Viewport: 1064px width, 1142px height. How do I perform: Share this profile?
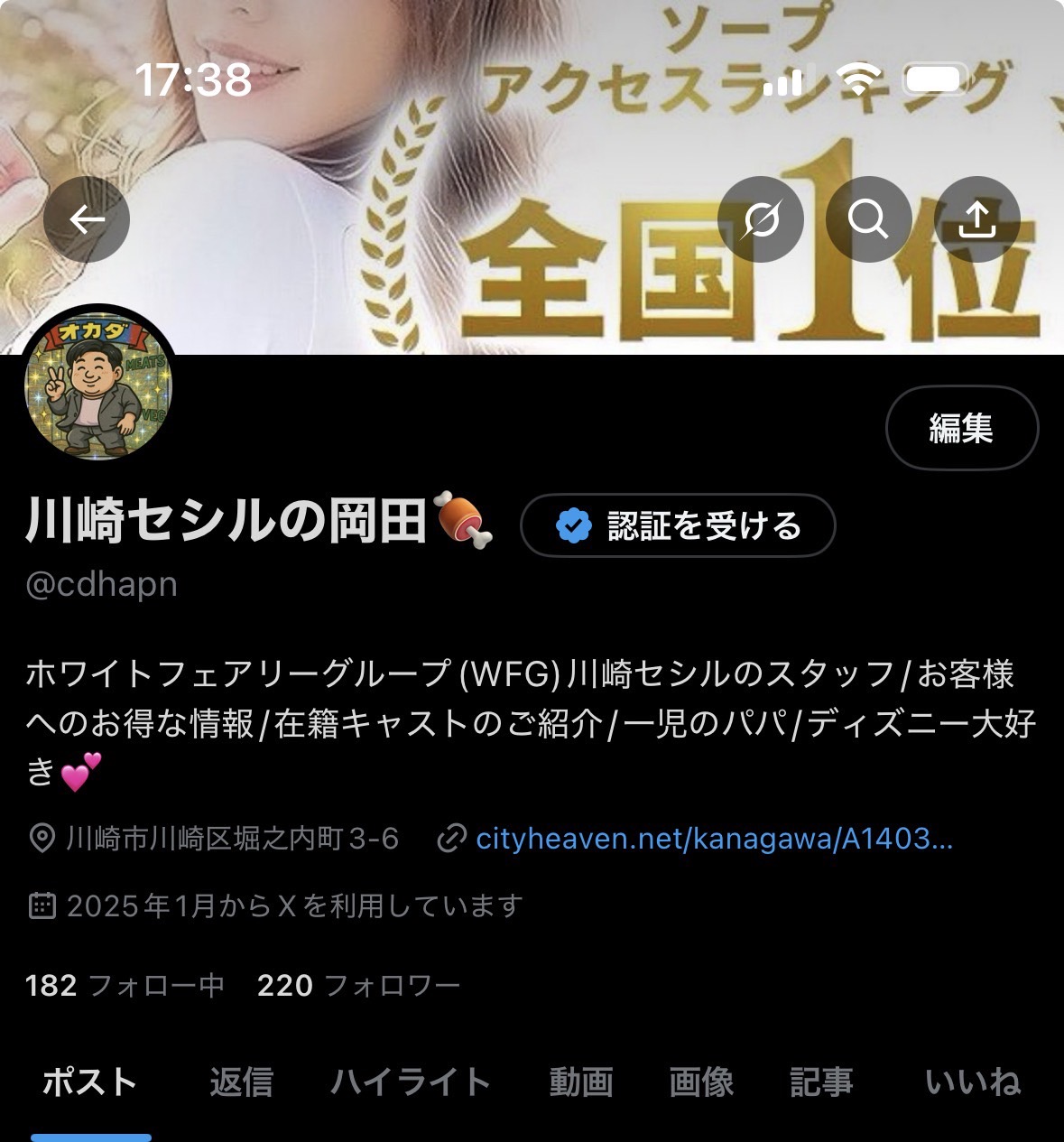coord(976,219)
